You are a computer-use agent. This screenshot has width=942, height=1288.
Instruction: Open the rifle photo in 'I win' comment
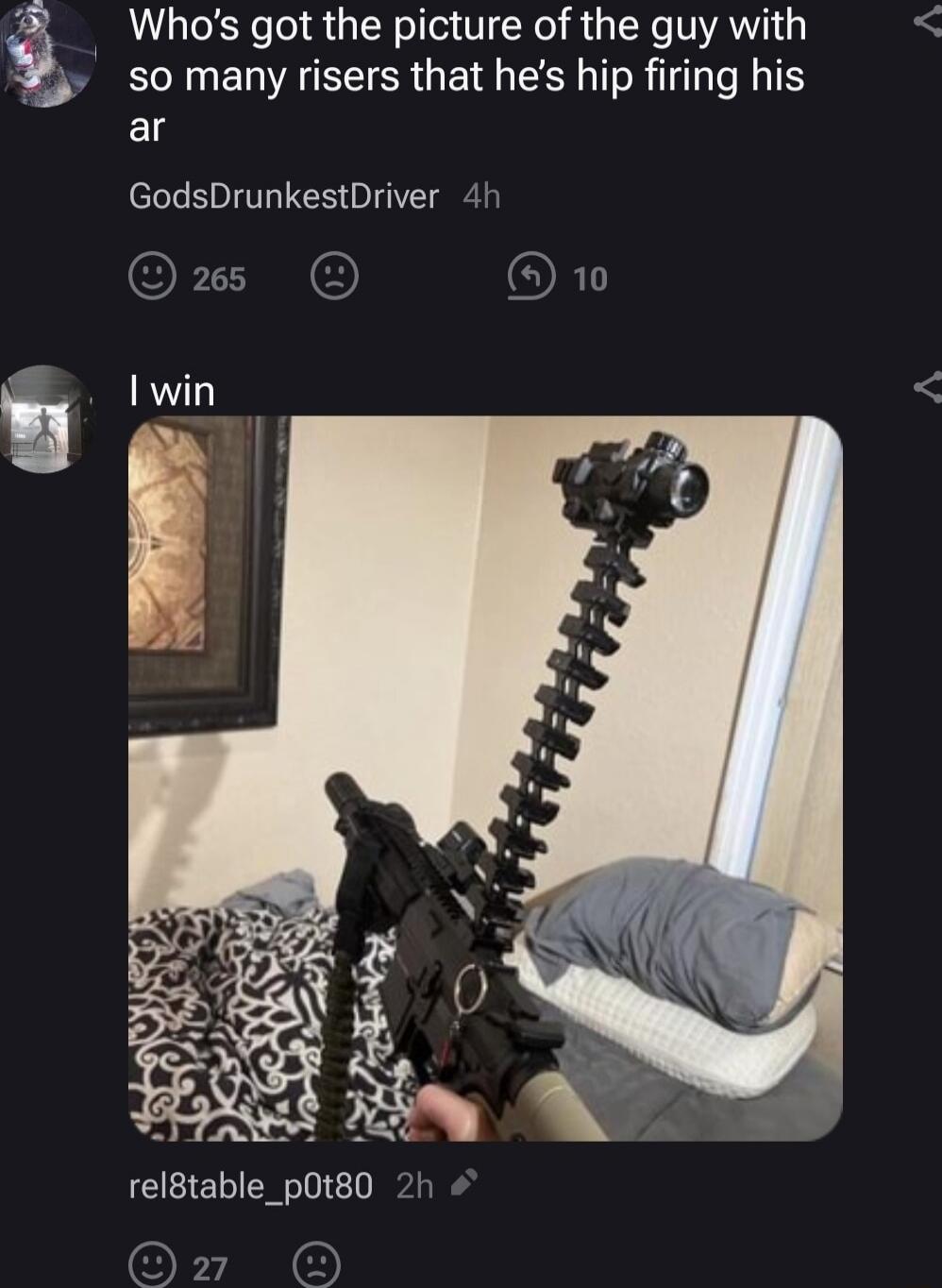485,778
